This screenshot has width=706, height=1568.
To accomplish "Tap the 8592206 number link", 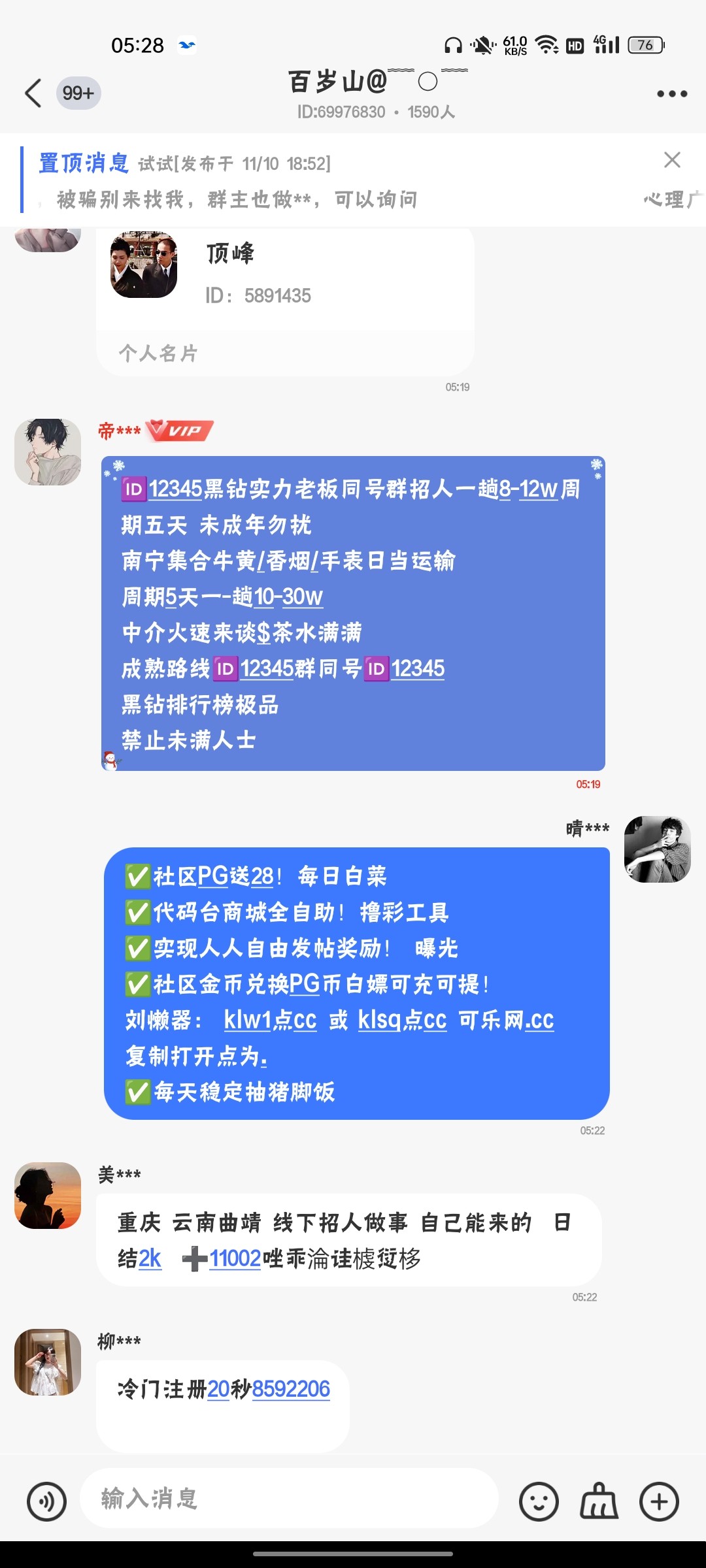I will pos(291,1389).
